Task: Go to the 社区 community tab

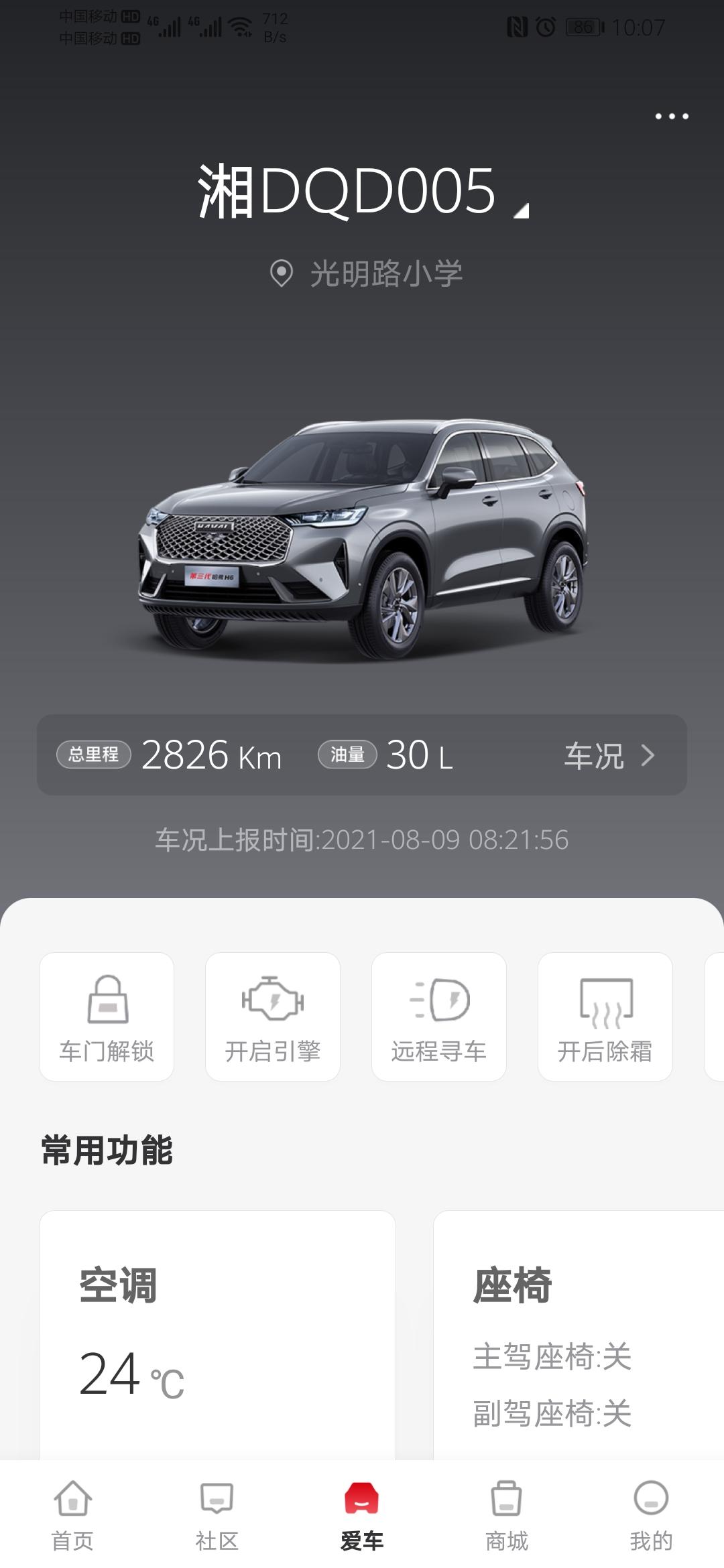Action: click(x=217, y=1516)
